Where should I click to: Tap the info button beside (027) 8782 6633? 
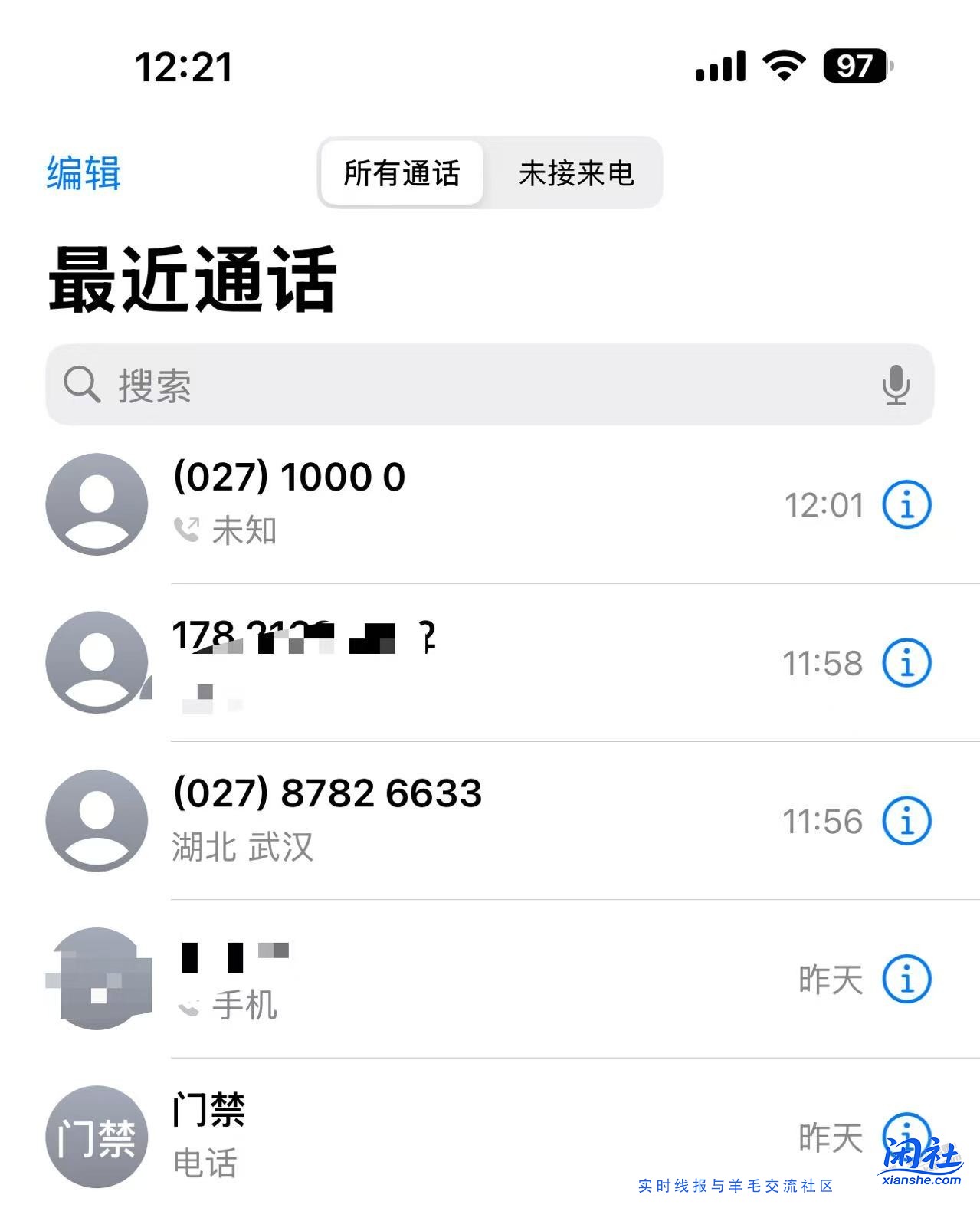click(909, 822)
